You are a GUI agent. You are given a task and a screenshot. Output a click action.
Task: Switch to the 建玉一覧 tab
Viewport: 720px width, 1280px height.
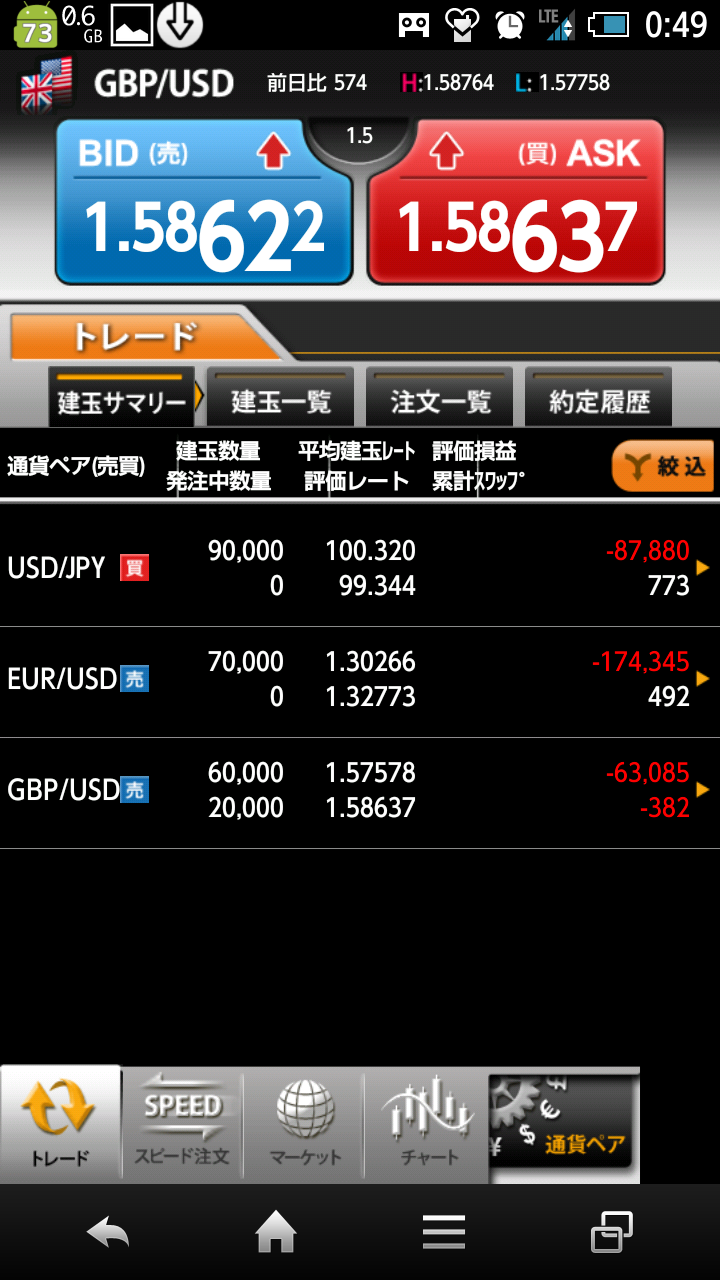click(x=280, y=400)
